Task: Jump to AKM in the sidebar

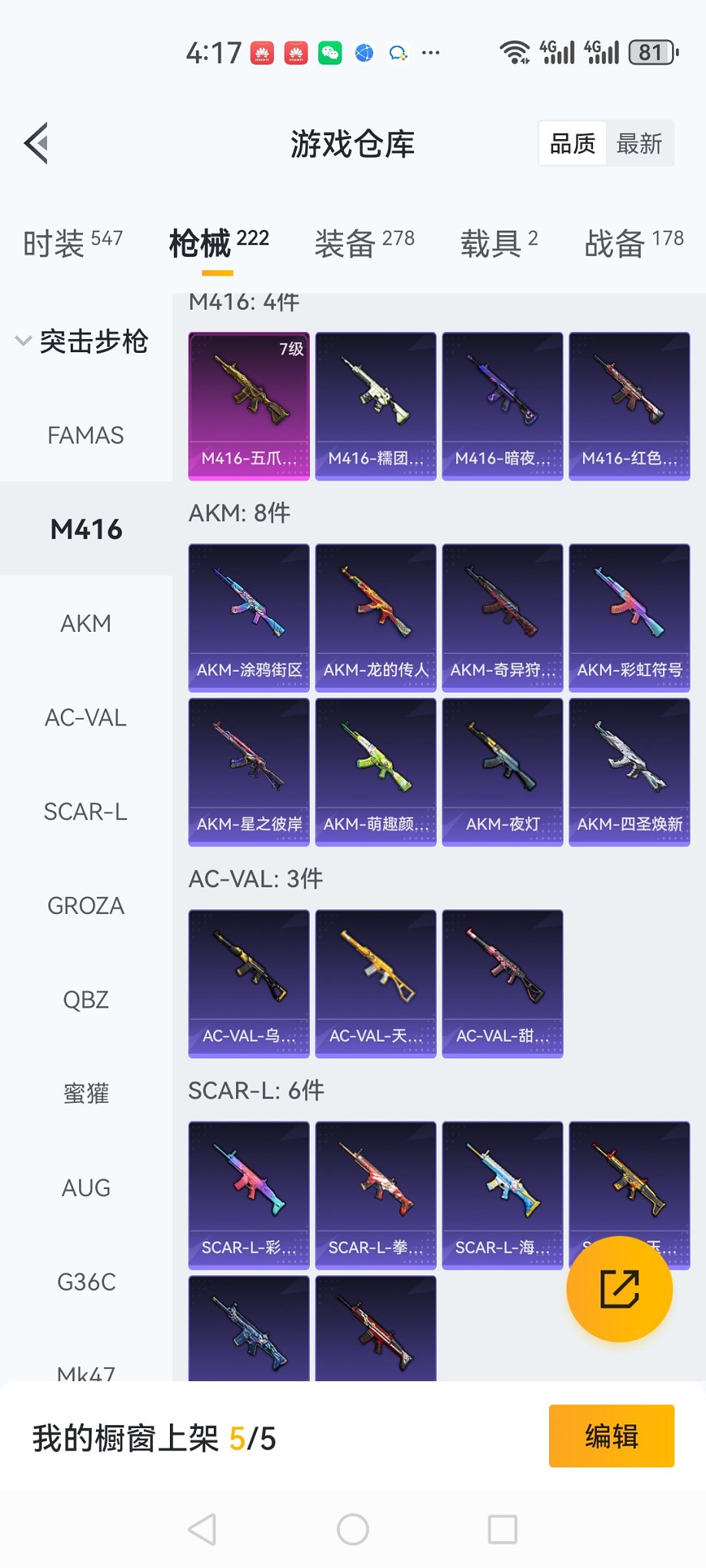Action: click(x=85, y=623)
